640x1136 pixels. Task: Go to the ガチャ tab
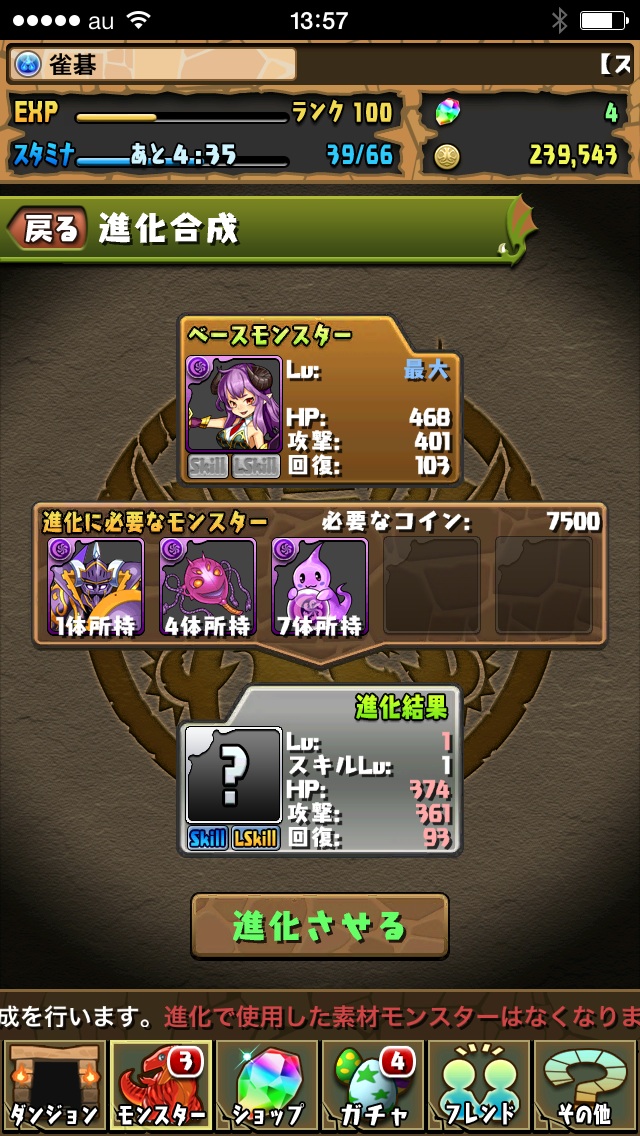(372, 1086)
